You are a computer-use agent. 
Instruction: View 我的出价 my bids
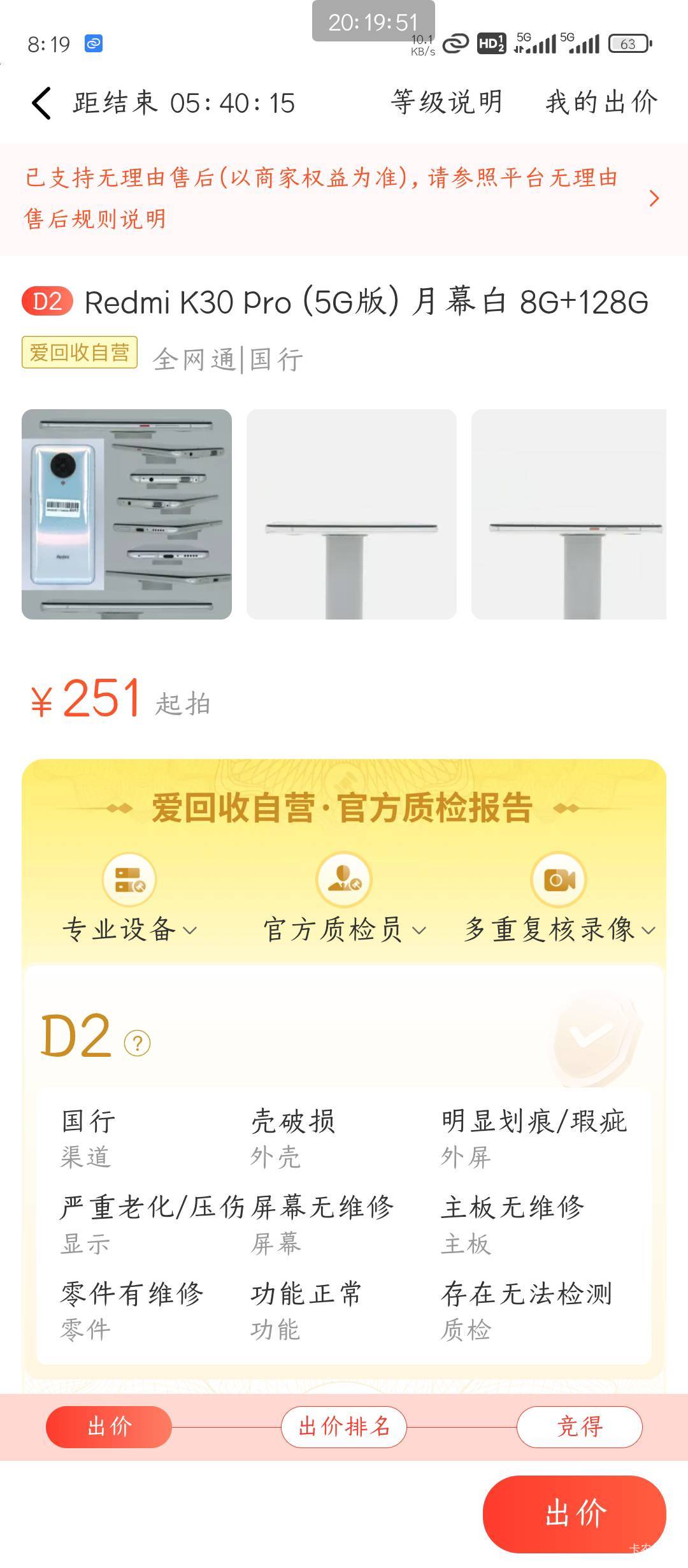click(601, 103)
